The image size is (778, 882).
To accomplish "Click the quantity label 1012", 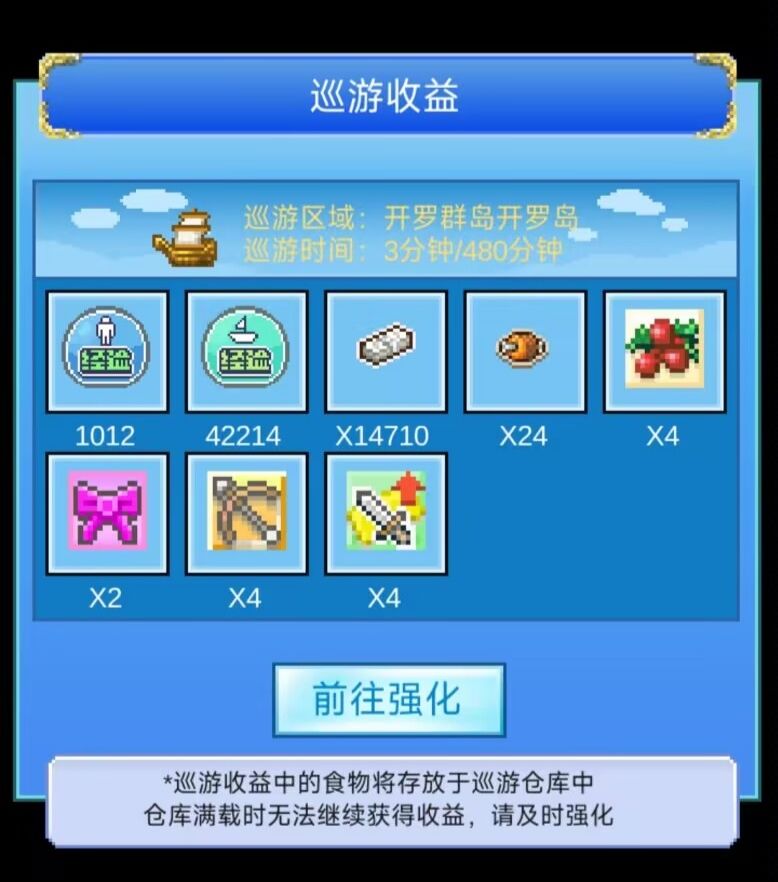I will pyautogui.click(x=107, y=435).
